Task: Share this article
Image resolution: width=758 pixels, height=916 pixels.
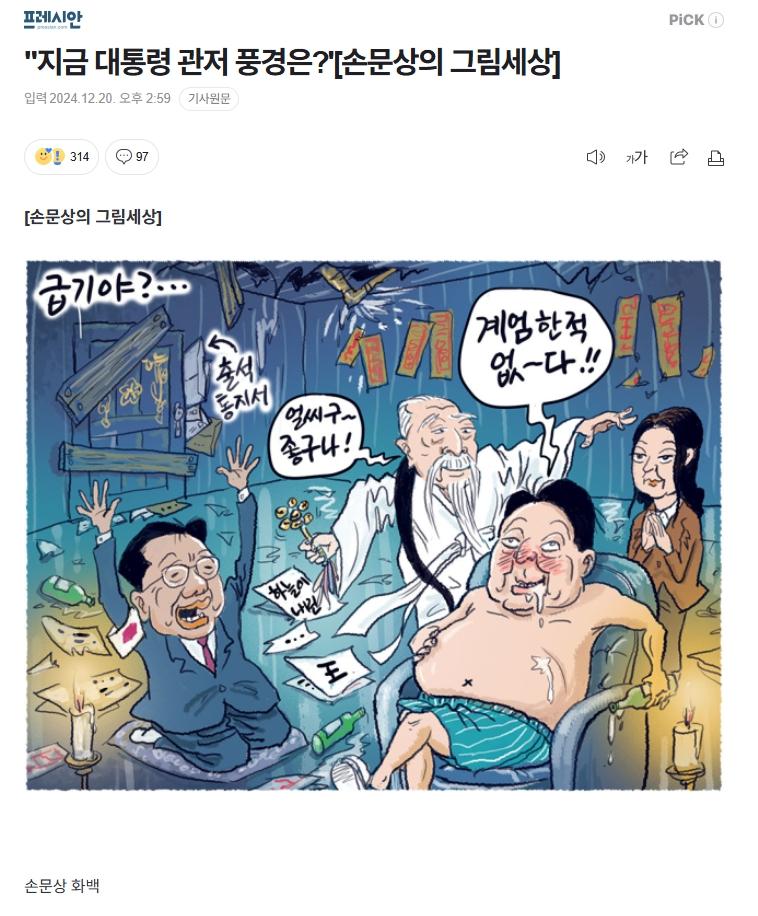Action: pyautogui.click(x=679, y=157)
